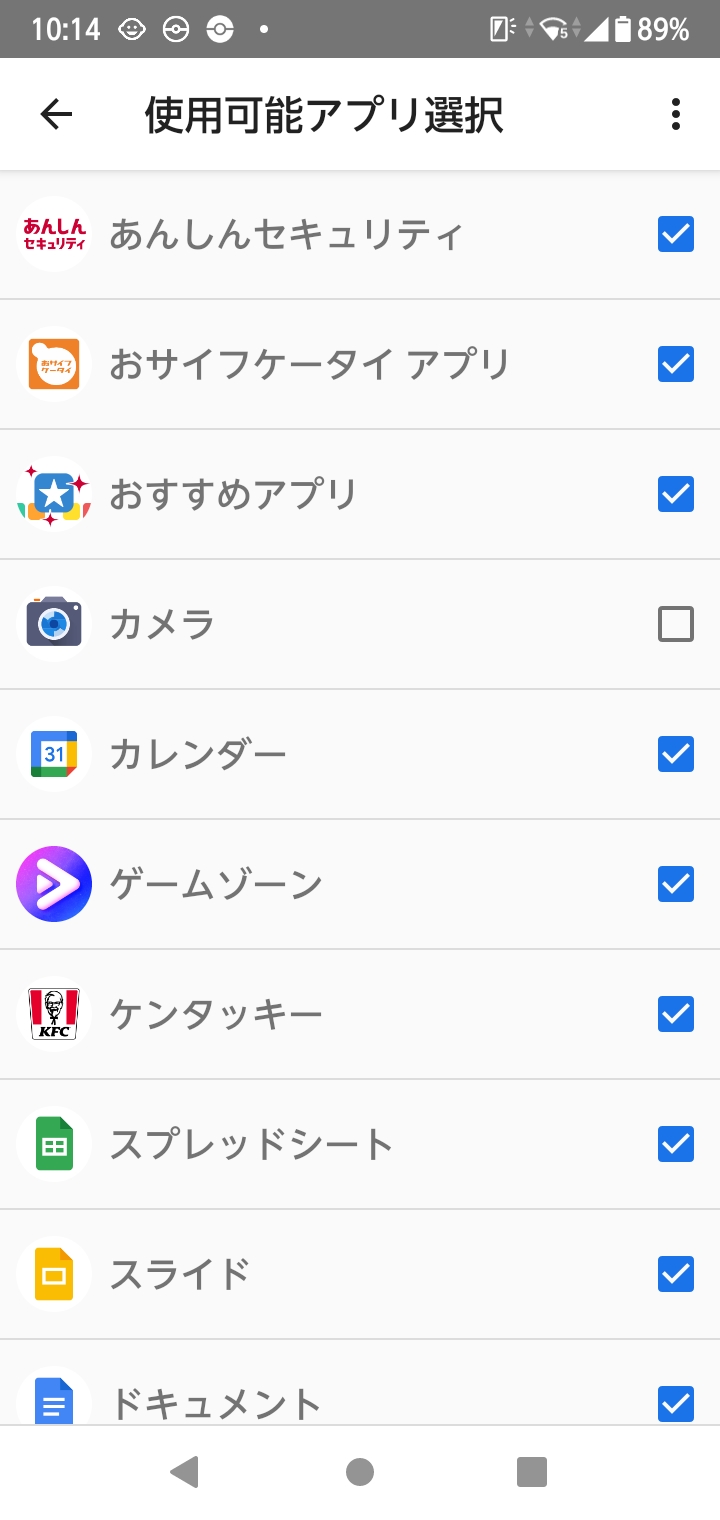Toggle the ドキュメント checkbox off
The width and height of the screenshot is (720, 1520).
(x=676, y=1404)
